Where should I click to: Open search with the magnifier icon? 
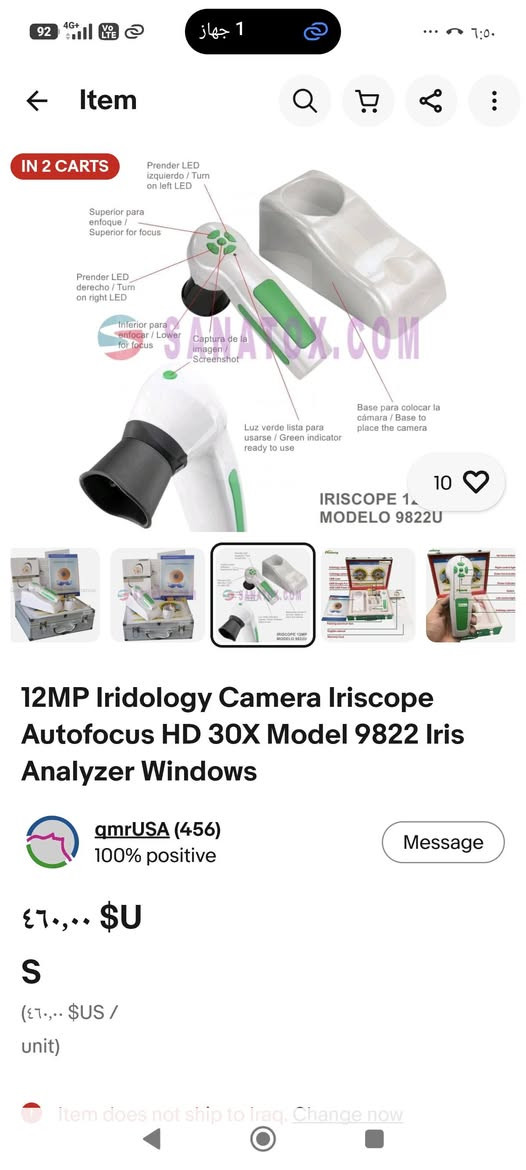click(x=304, y=101)
